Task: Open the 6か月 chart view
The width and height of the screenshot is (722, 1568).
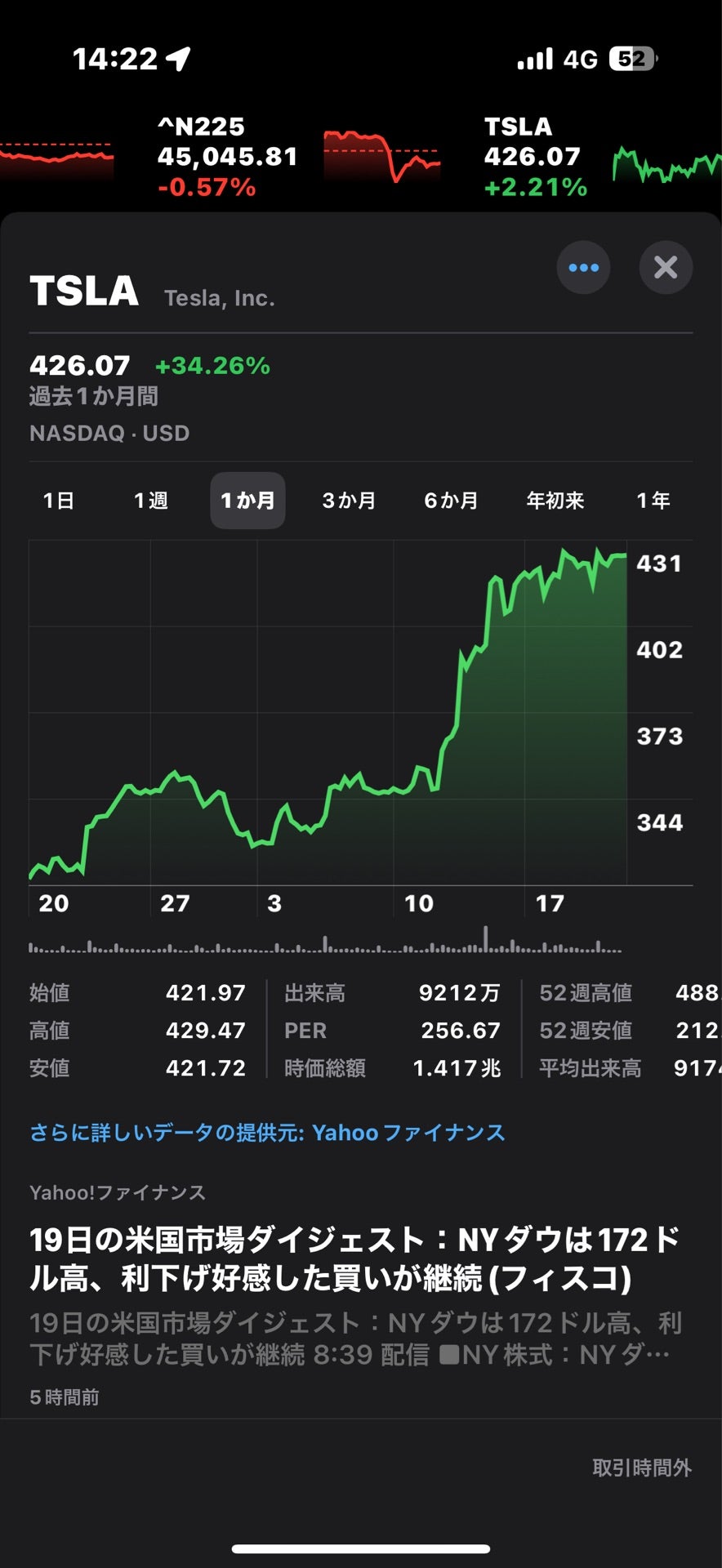Action: pyautogui.click(x=451, y=501)
